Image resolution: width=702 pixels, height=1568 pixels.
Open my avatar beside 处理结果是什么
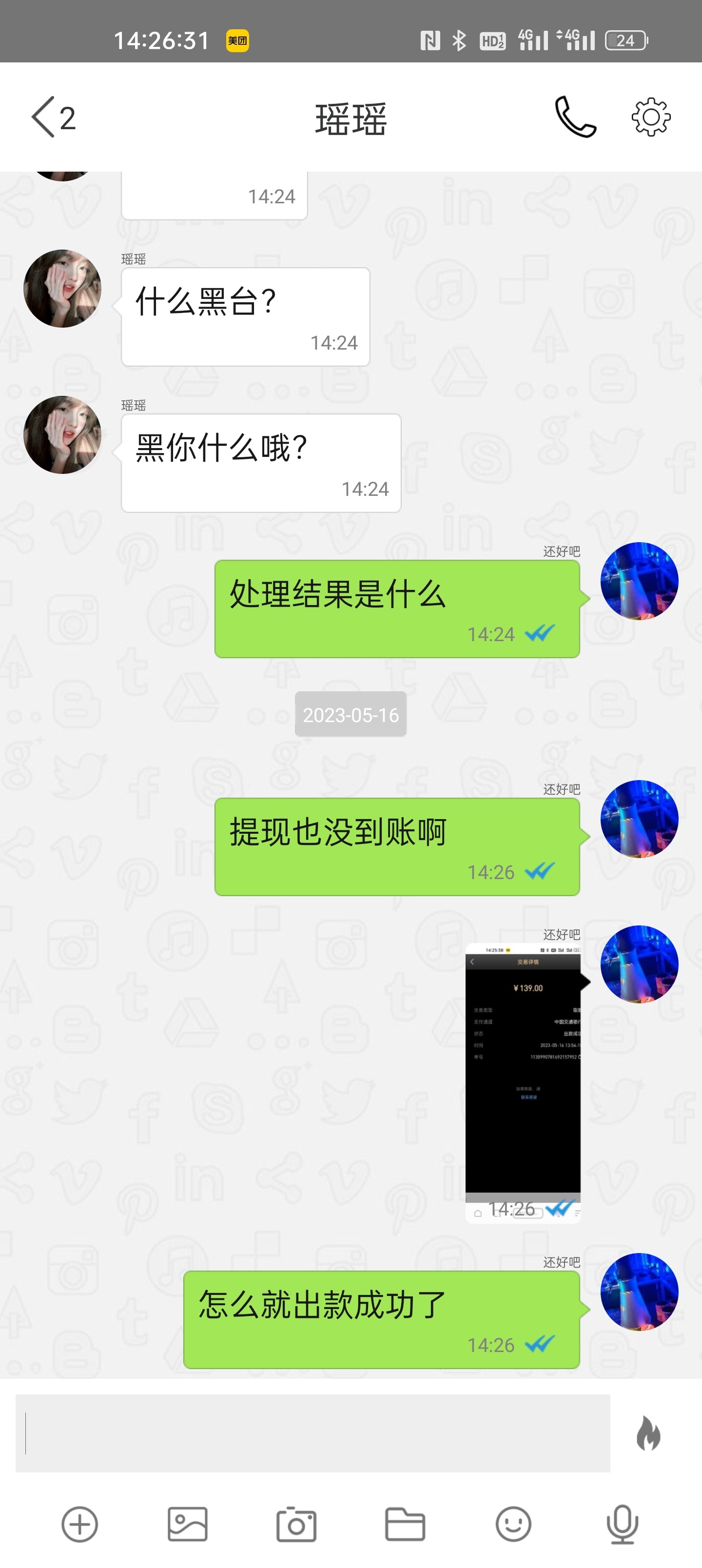639,581
